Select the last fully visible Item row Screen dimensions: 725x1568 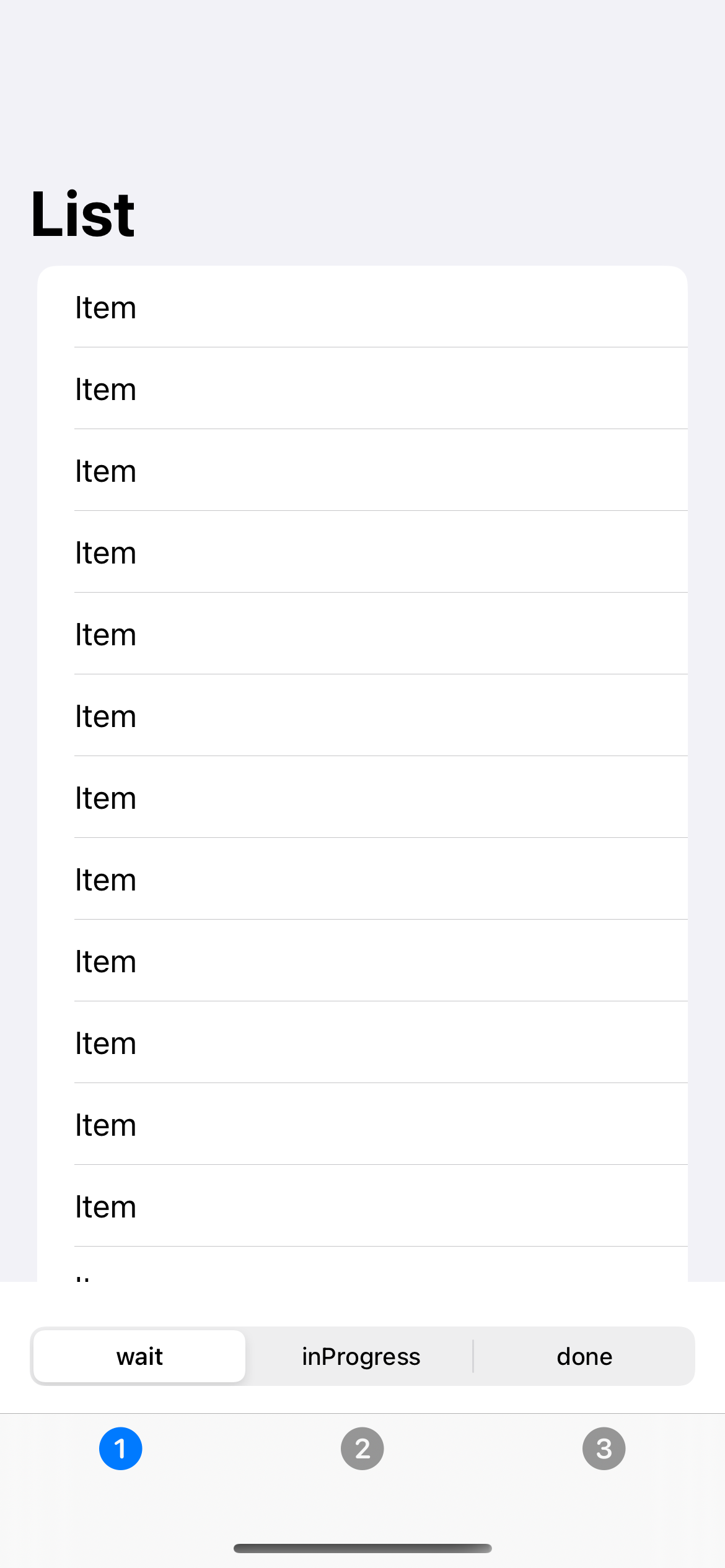click(x=362, y=1206)
